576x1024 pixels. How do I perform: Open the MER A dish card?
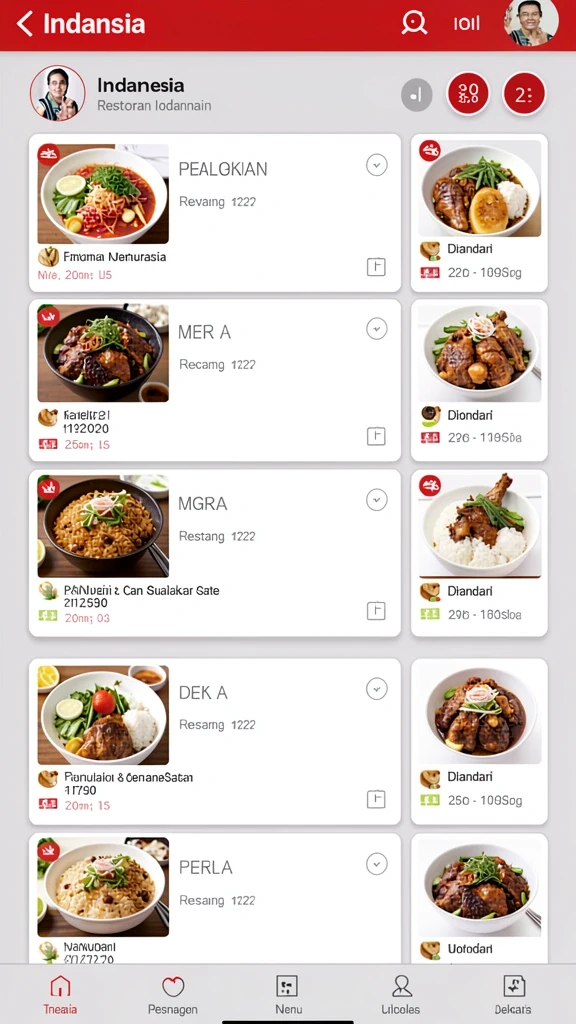(x=215, y=381)
